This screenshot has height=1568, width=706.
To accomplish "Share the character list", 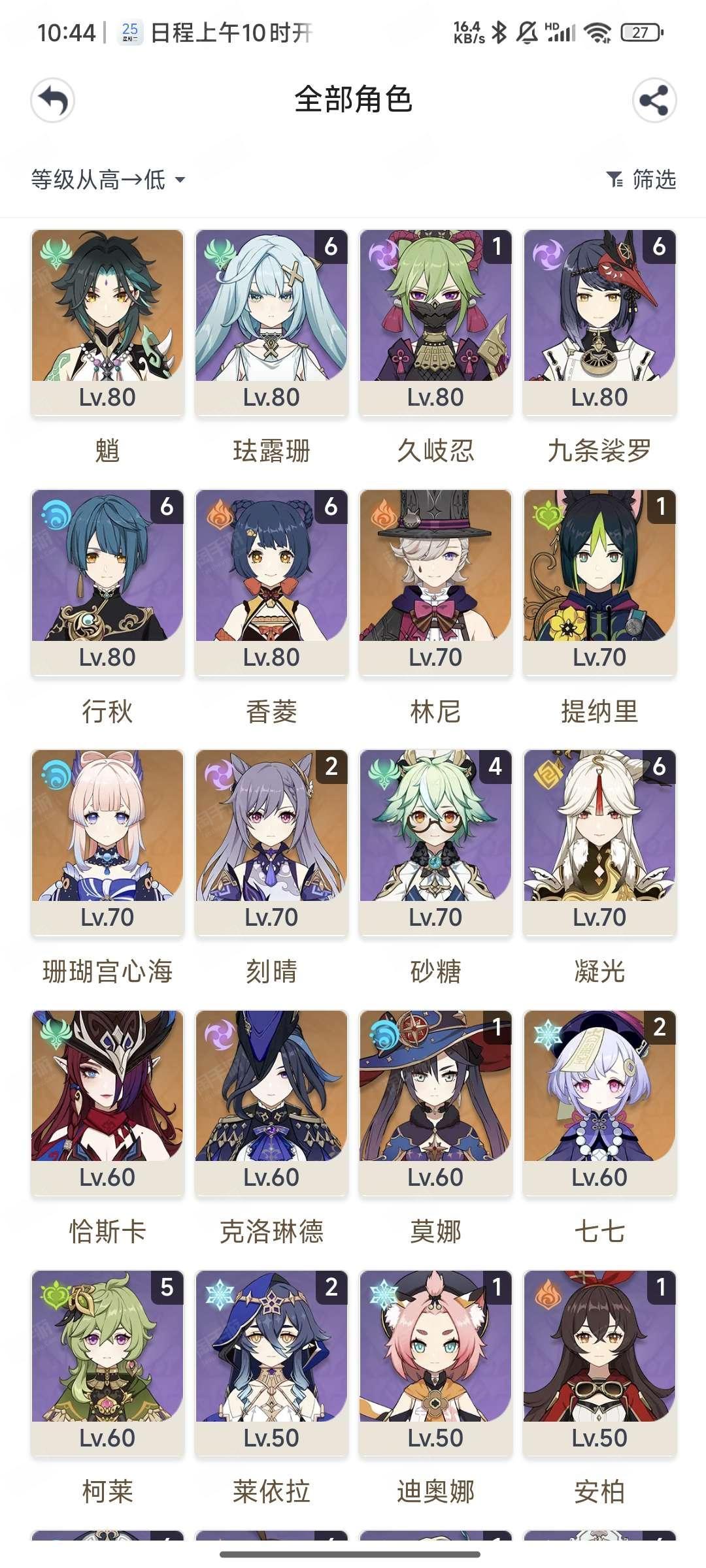I will tap(654, 101).
